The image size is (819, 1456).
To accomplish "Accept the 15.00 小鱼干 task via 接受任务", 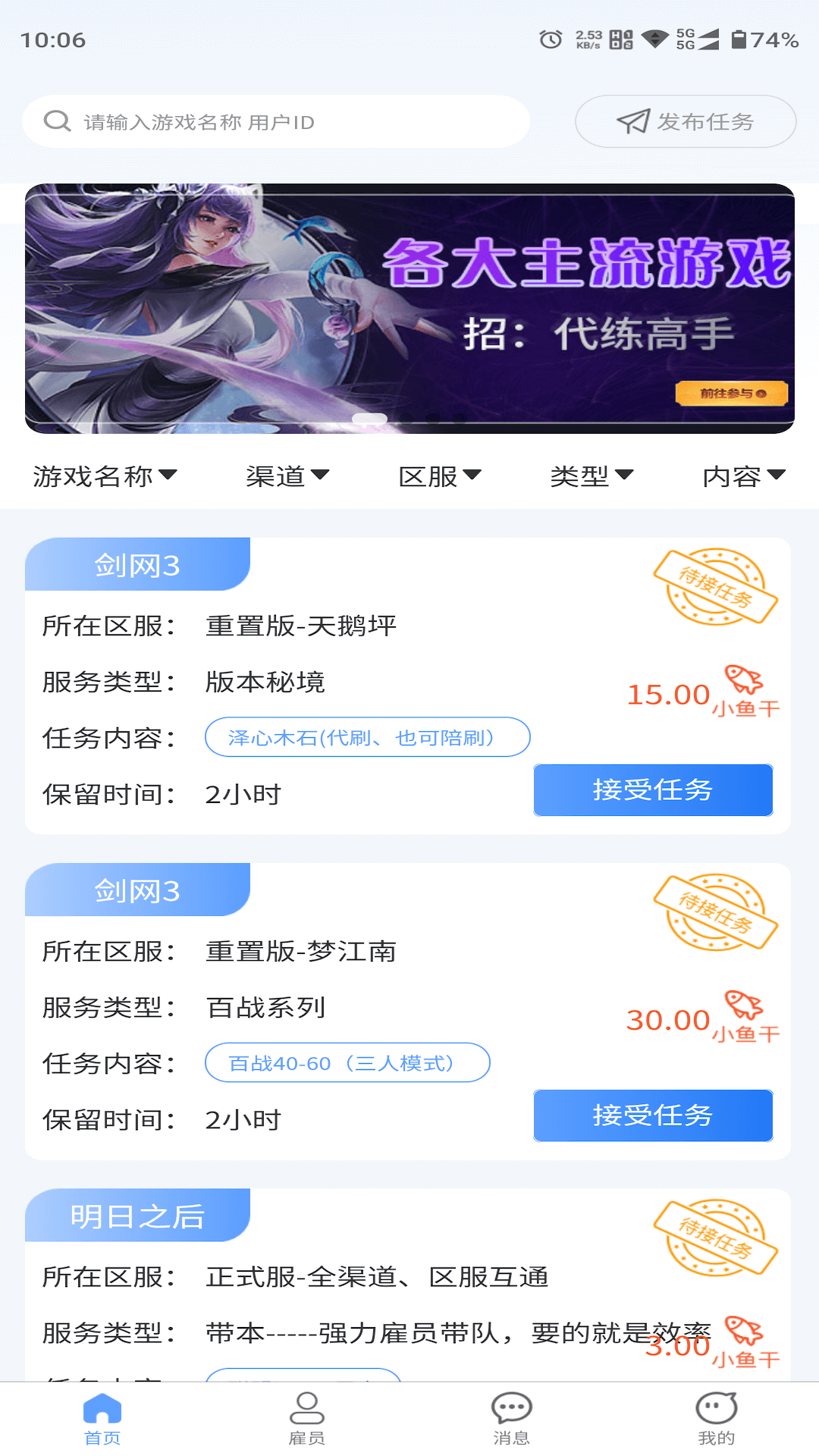I will coord(653,789).
